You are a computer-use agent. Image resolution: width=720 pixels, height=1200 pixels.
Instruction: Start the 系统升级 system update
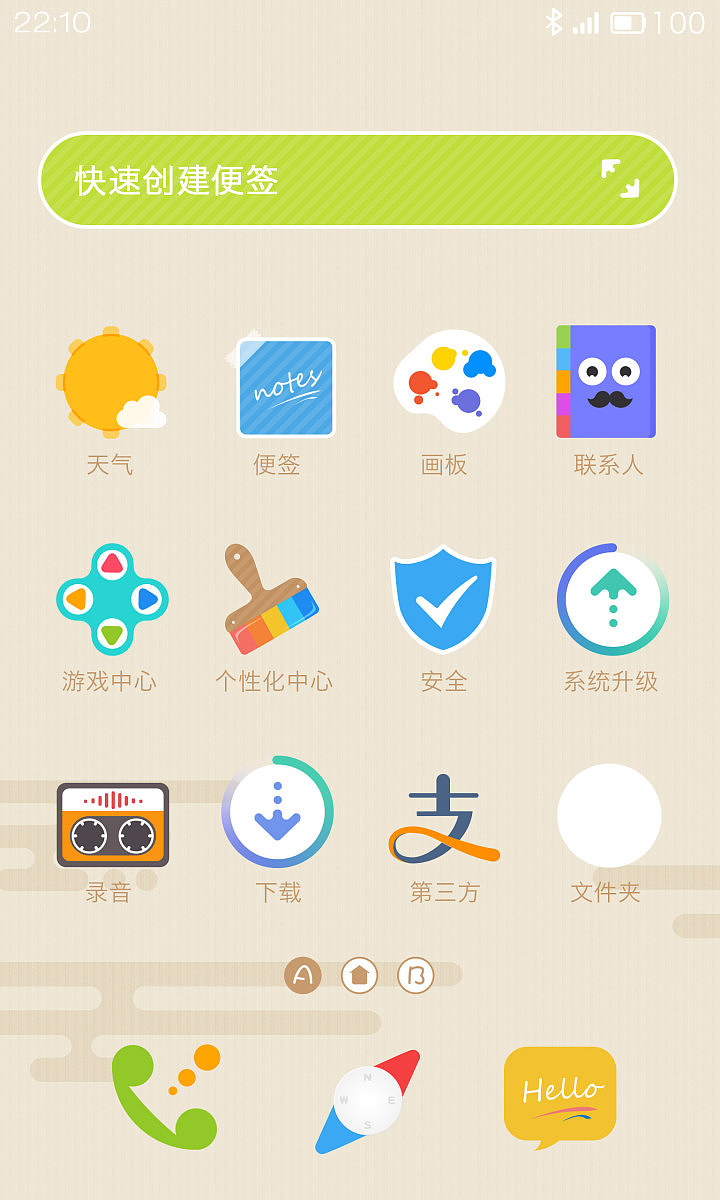click(x=610, y=600)
